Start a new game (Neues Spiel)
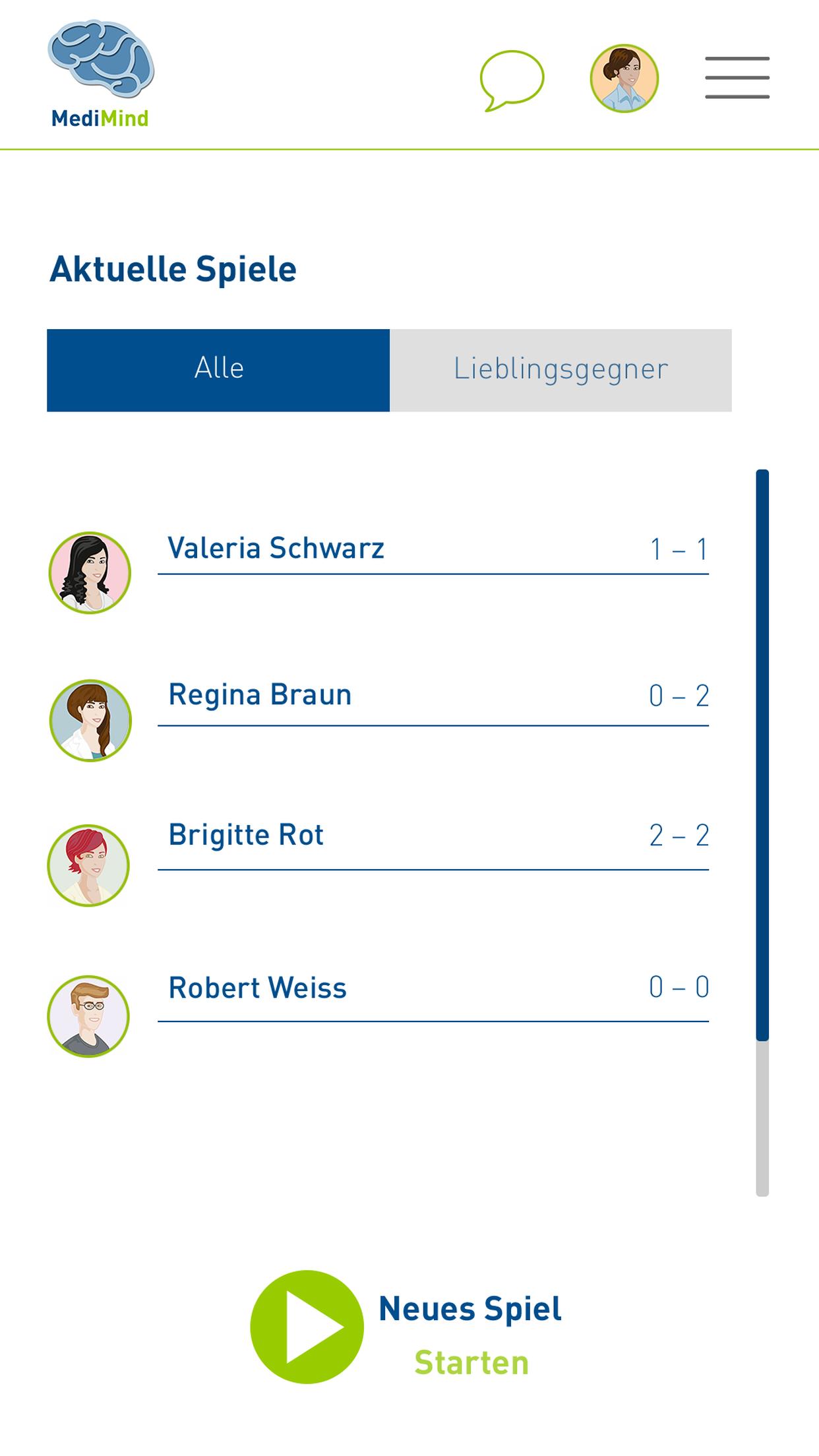 (307, 1327)
